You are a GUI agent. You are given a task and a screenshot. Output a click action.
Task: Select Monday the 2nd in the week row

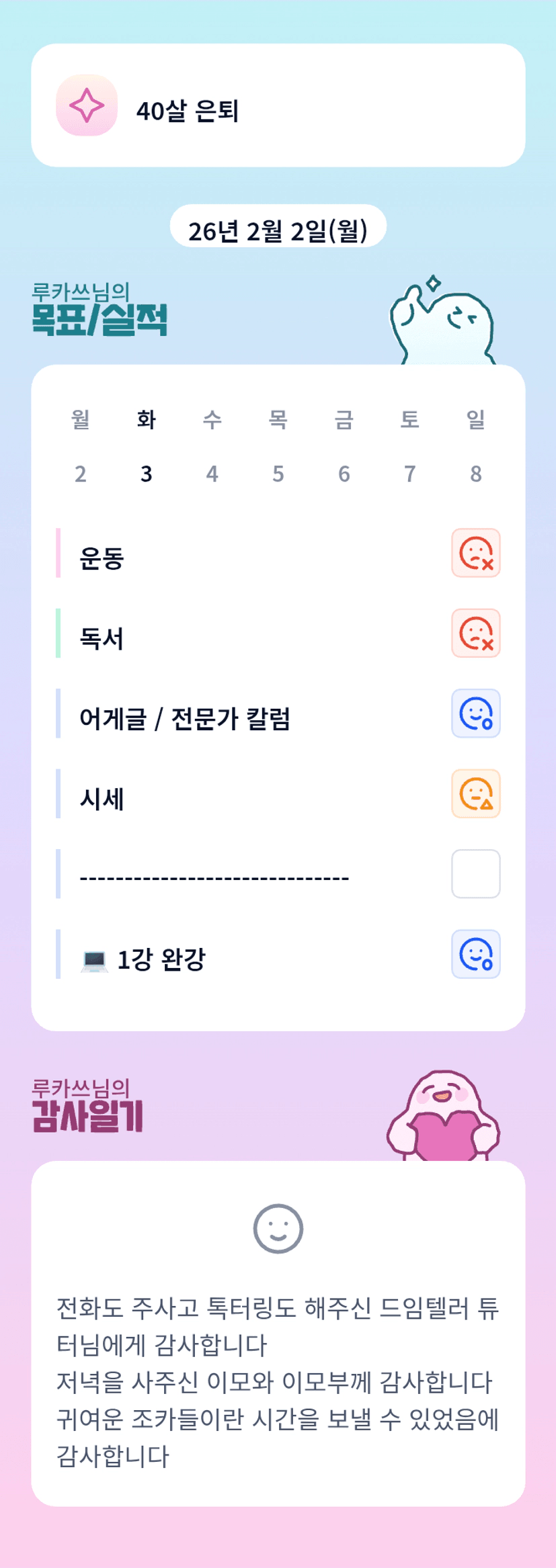(81, 447)
